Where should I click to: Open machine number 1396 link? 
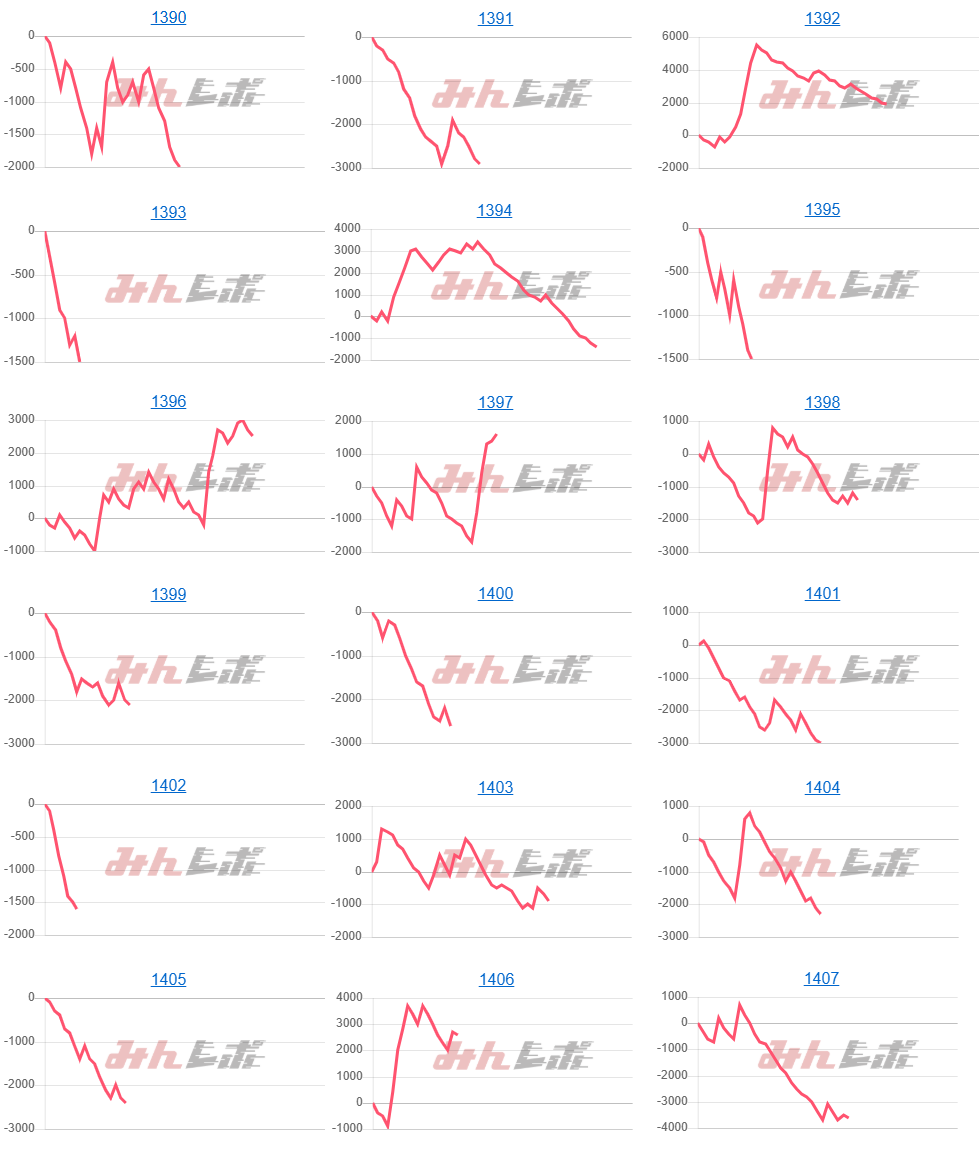(168, 401)
